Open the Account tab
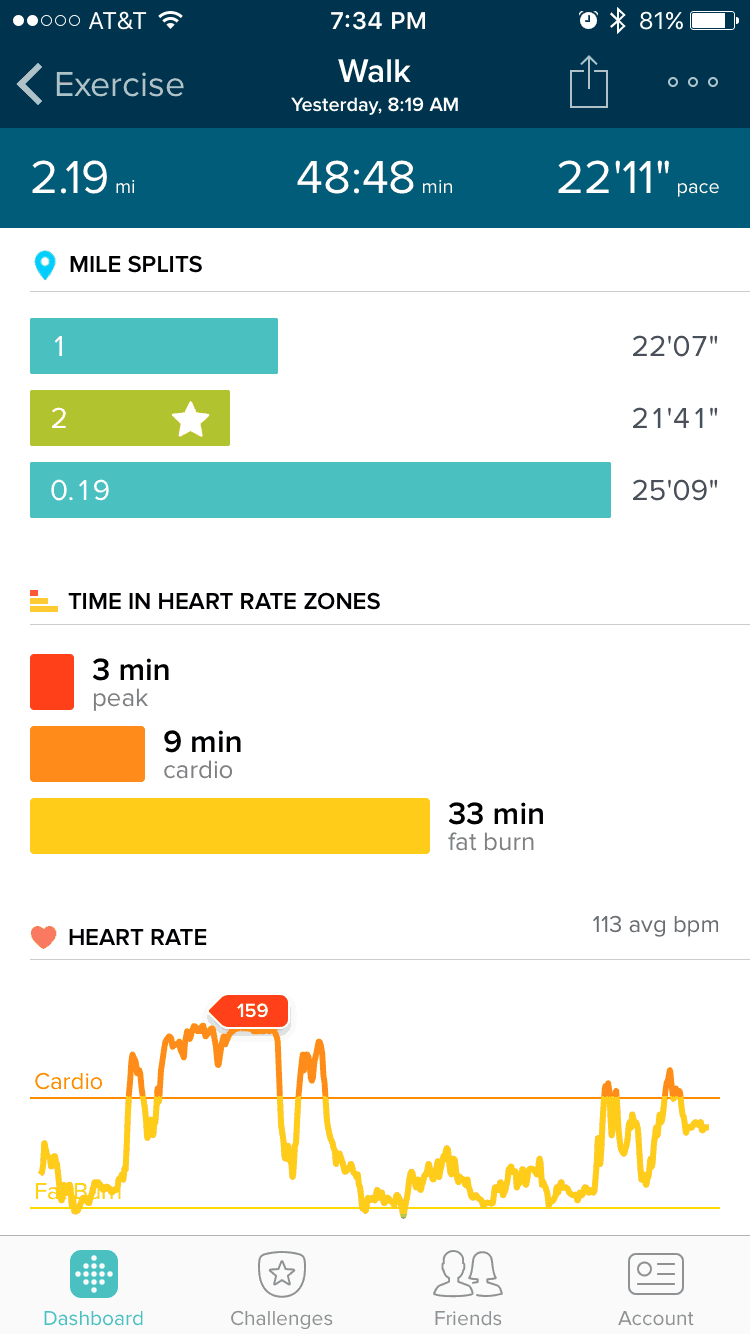Screen dimensions: 750x1334 pyautogui.click(x=656, y=1289)
